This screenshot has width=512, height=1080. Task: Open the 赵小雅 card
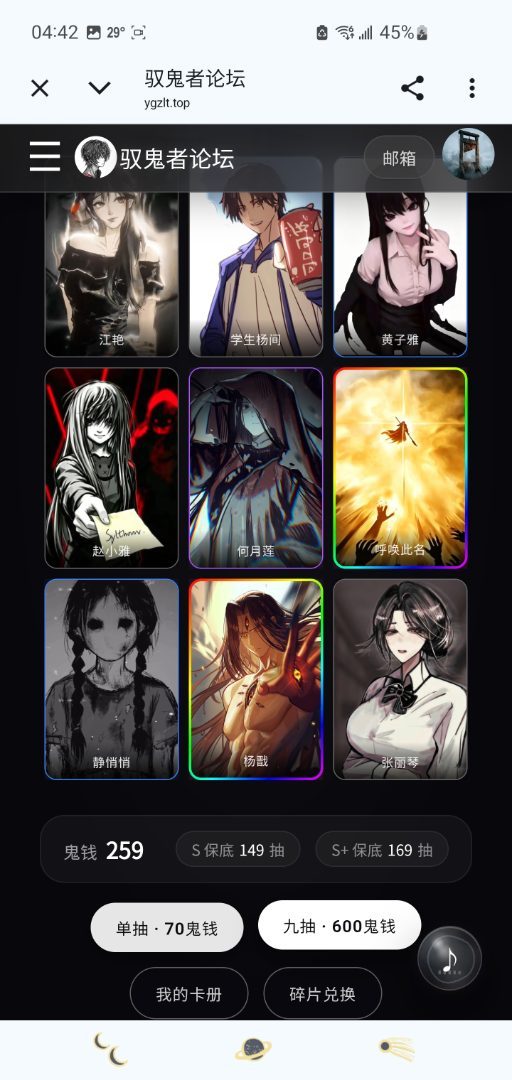point(112,468)
